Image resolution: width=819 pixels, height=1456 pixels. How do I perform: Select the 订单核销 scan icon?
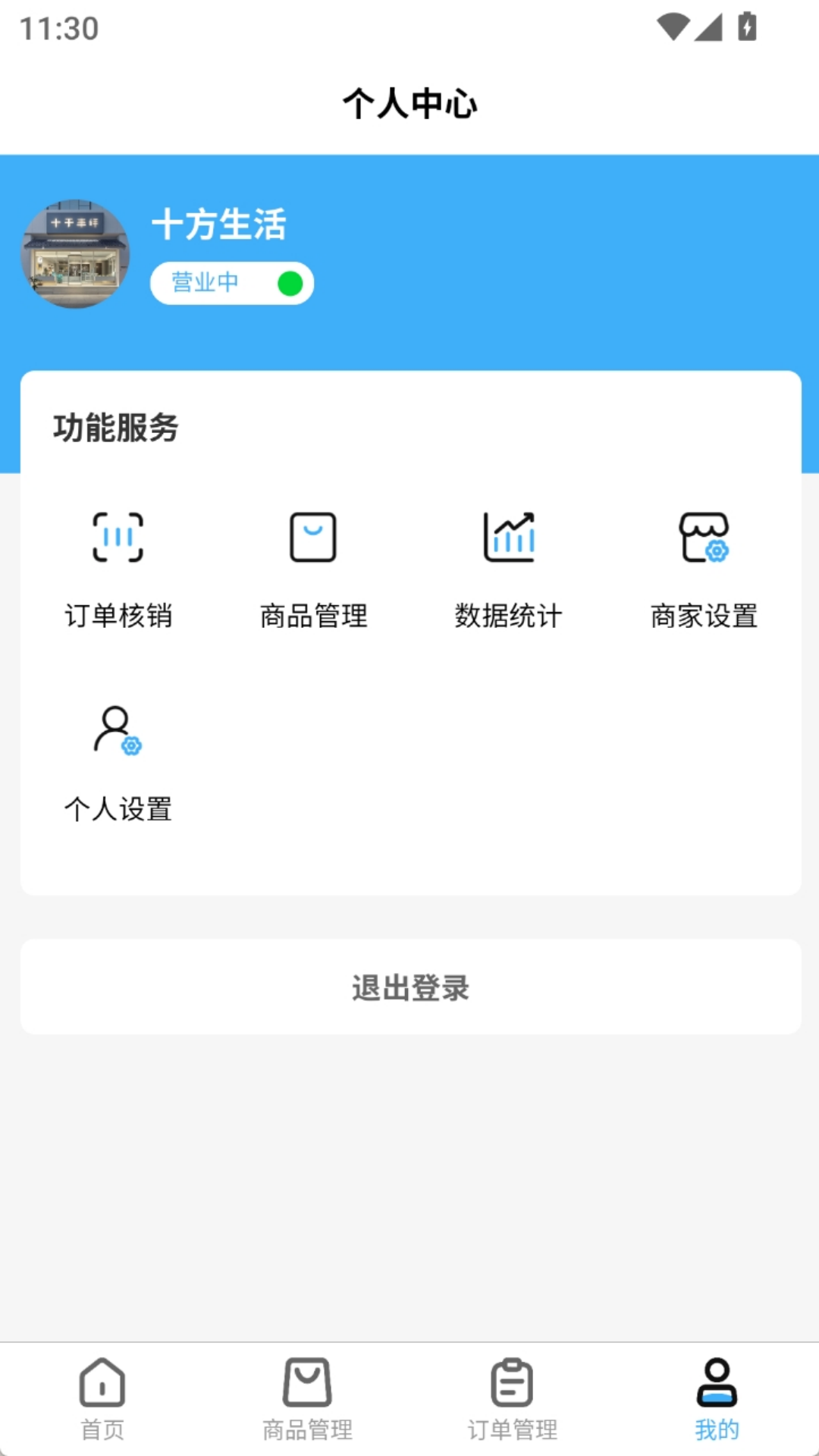coord(118,536)
